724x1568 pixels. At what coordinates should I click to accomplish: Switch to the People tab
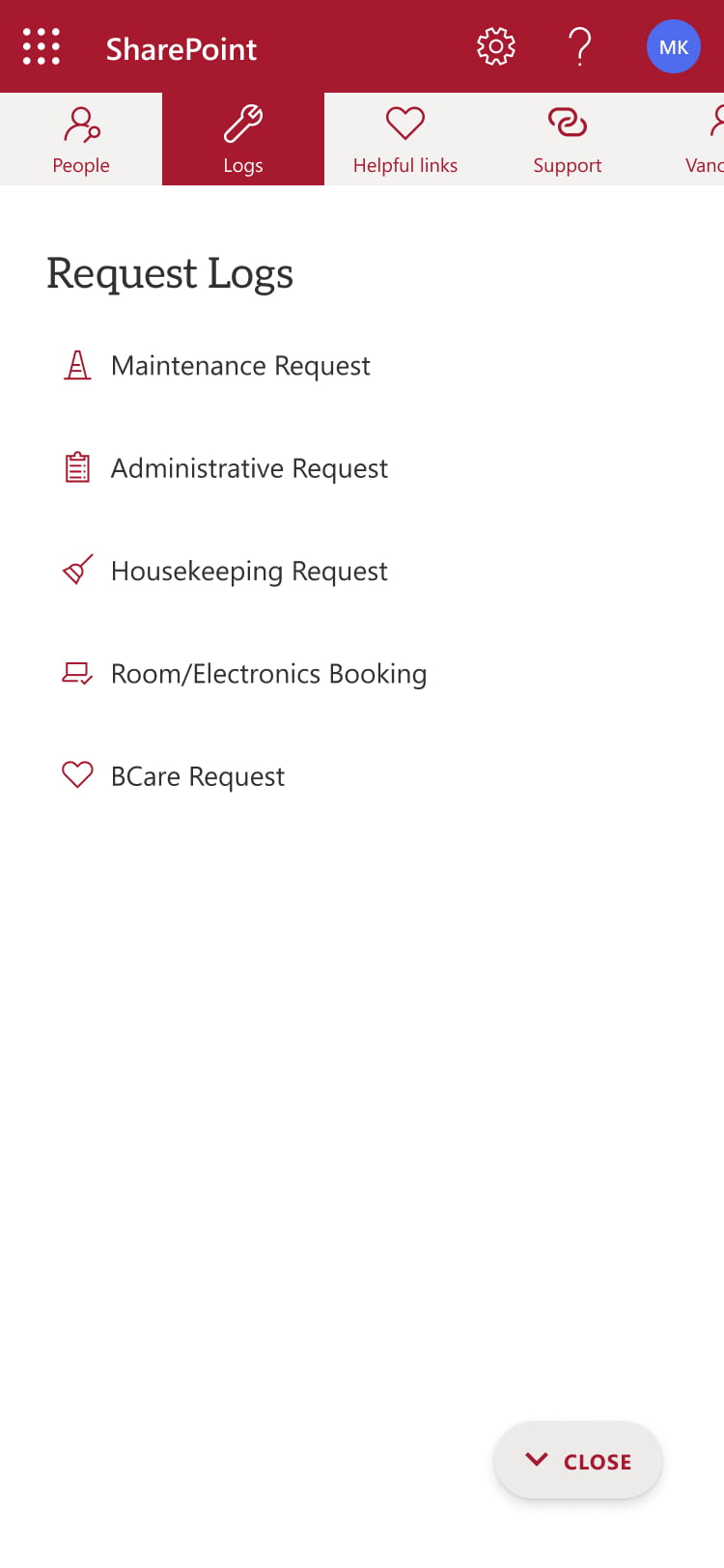(80, 140)
